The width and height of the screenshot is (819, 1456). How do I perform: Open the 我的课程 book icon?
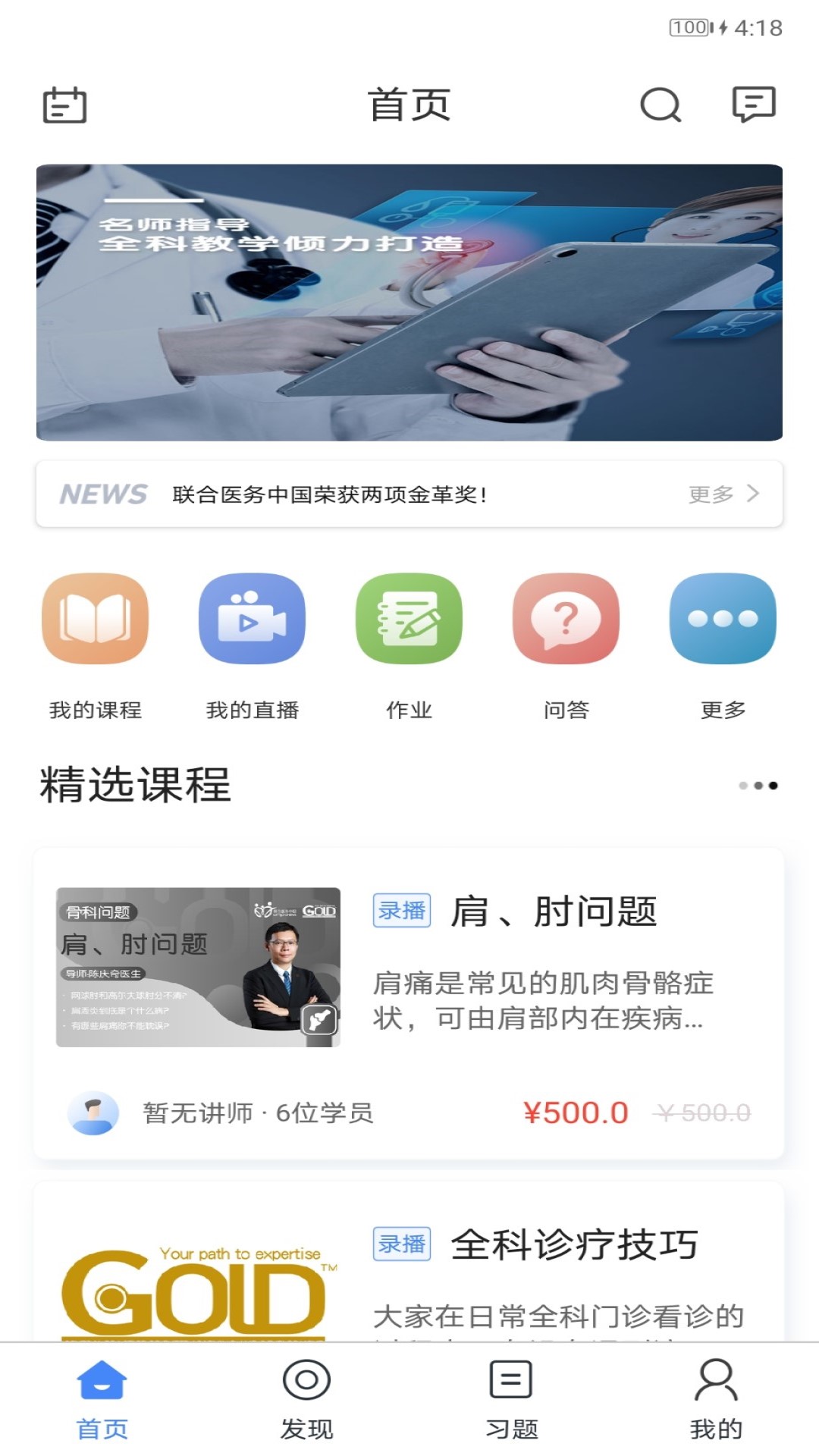click(x=93, y=618)
